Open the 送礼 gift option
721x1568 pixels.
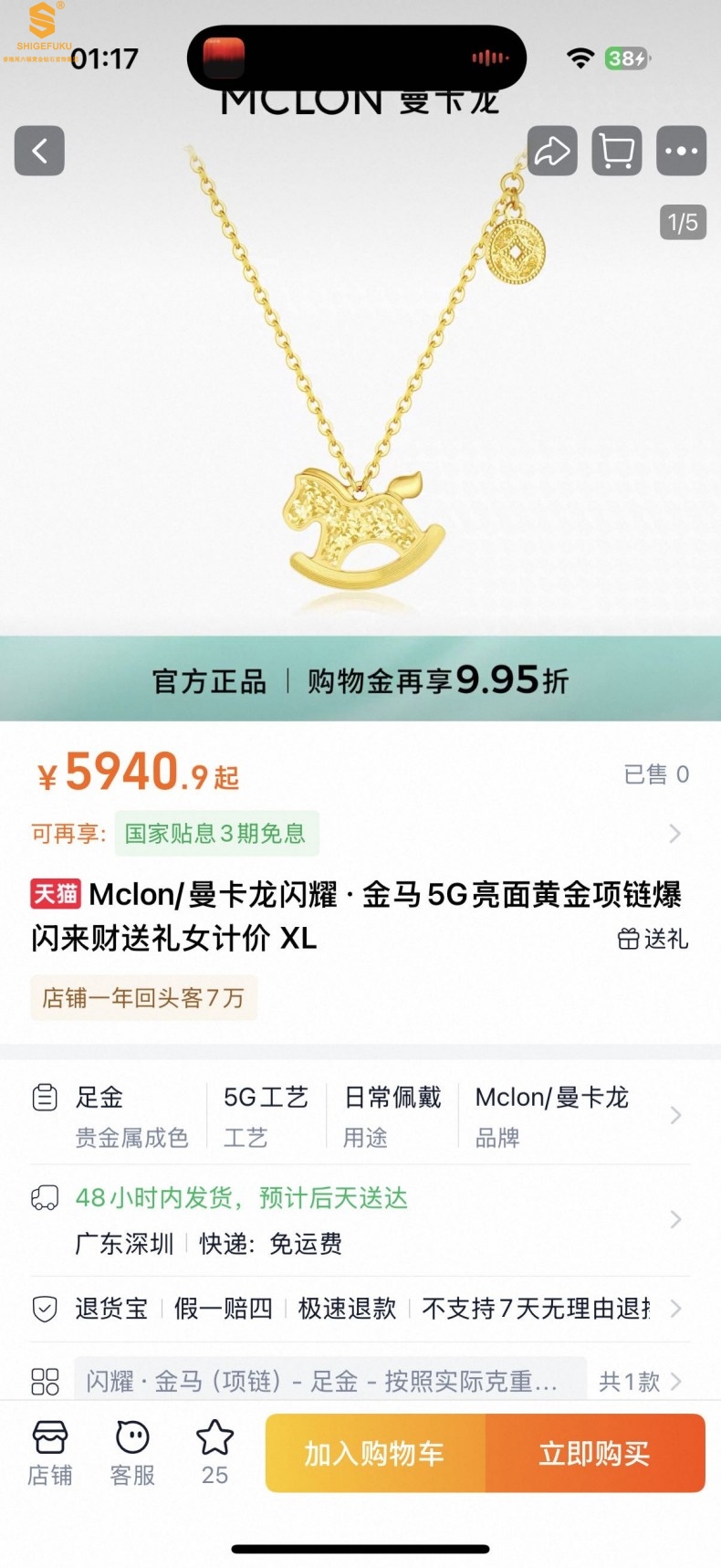[653, 939]
